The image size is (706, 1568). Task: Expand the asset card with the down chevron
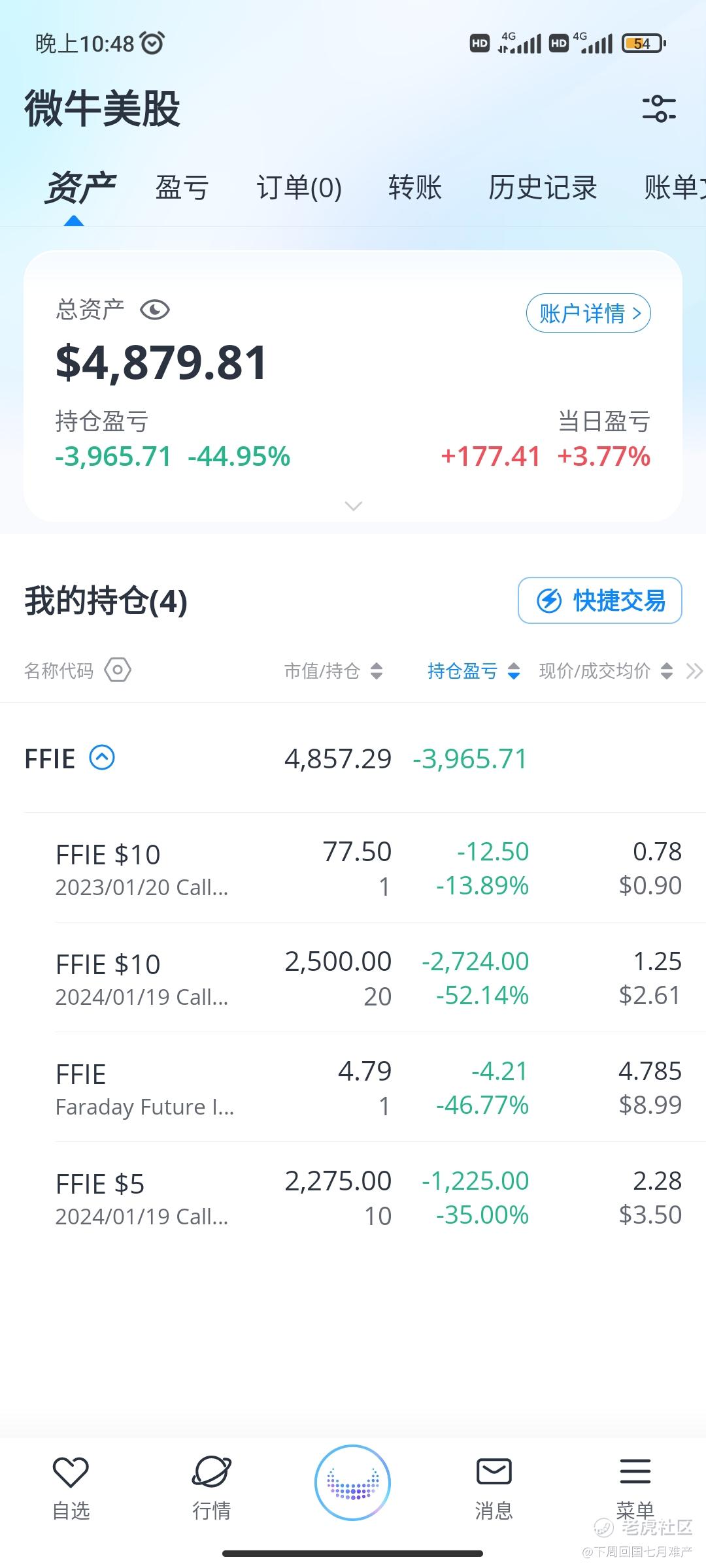point(353,506)
